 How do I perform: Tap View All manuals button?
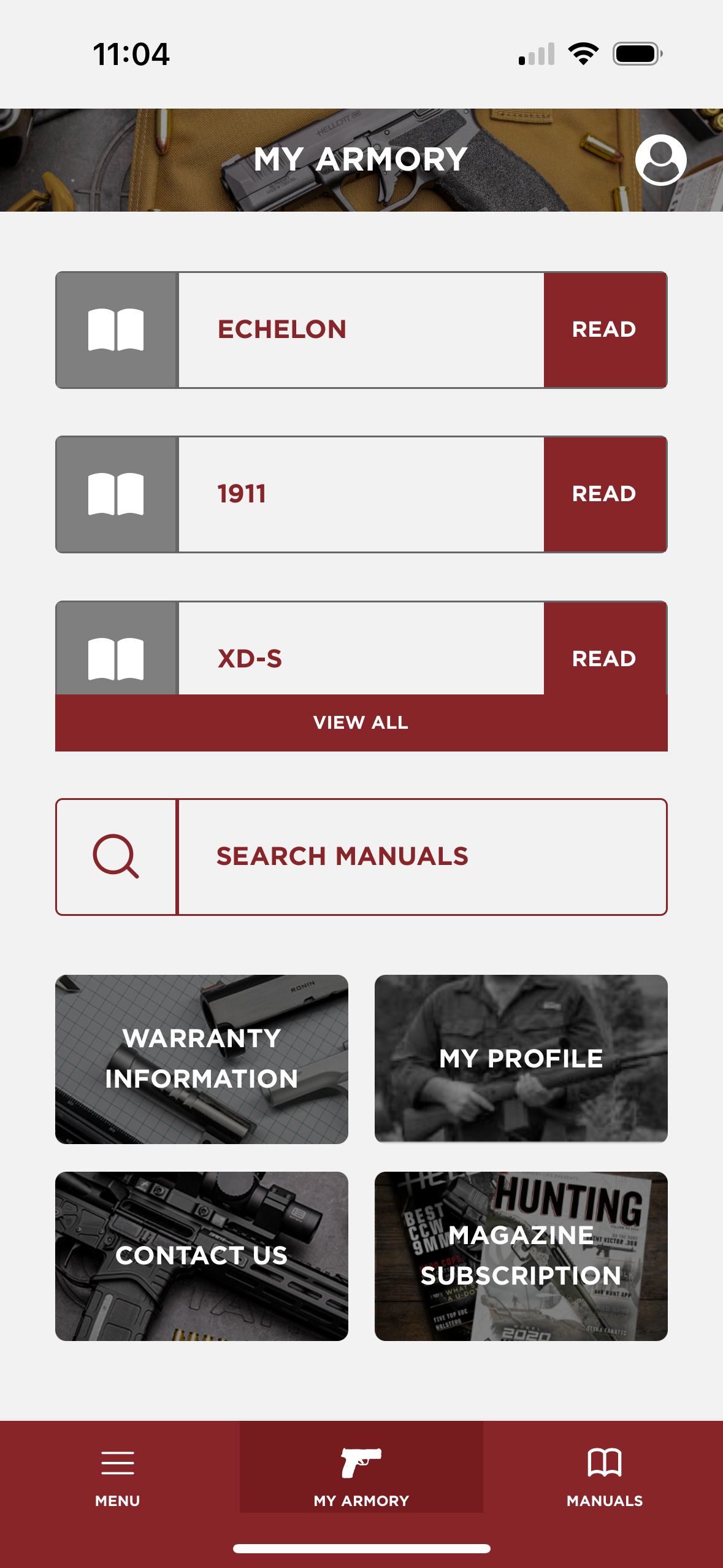361,723
